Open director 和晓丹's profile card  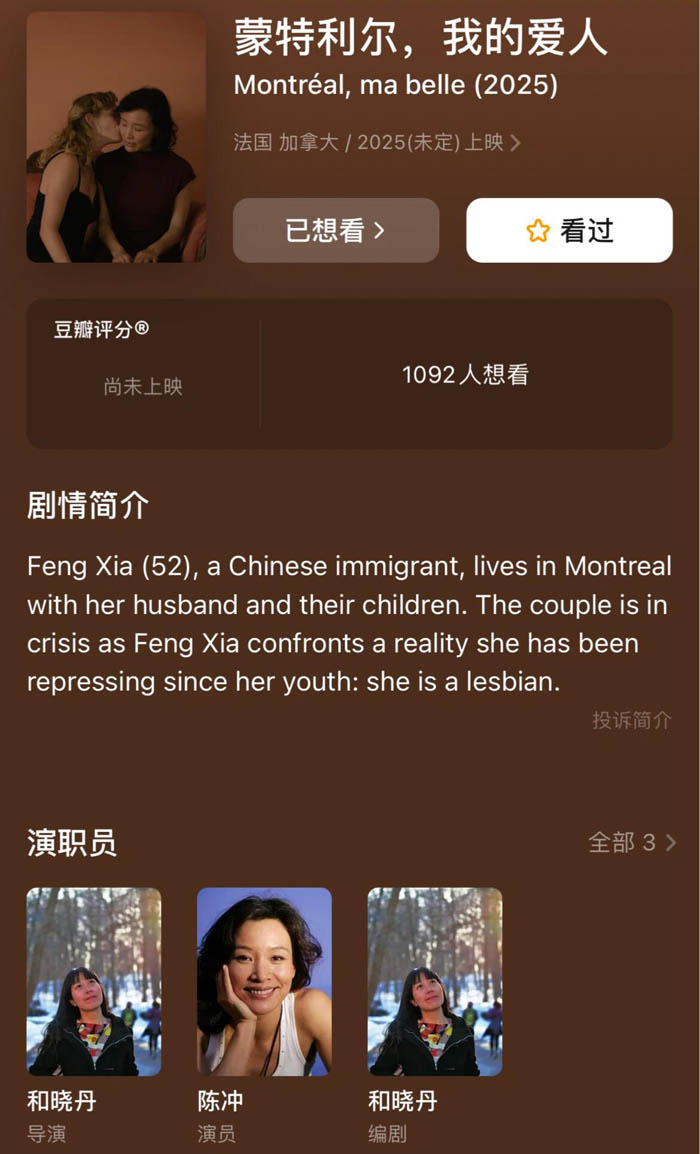[x=94, y=982]
